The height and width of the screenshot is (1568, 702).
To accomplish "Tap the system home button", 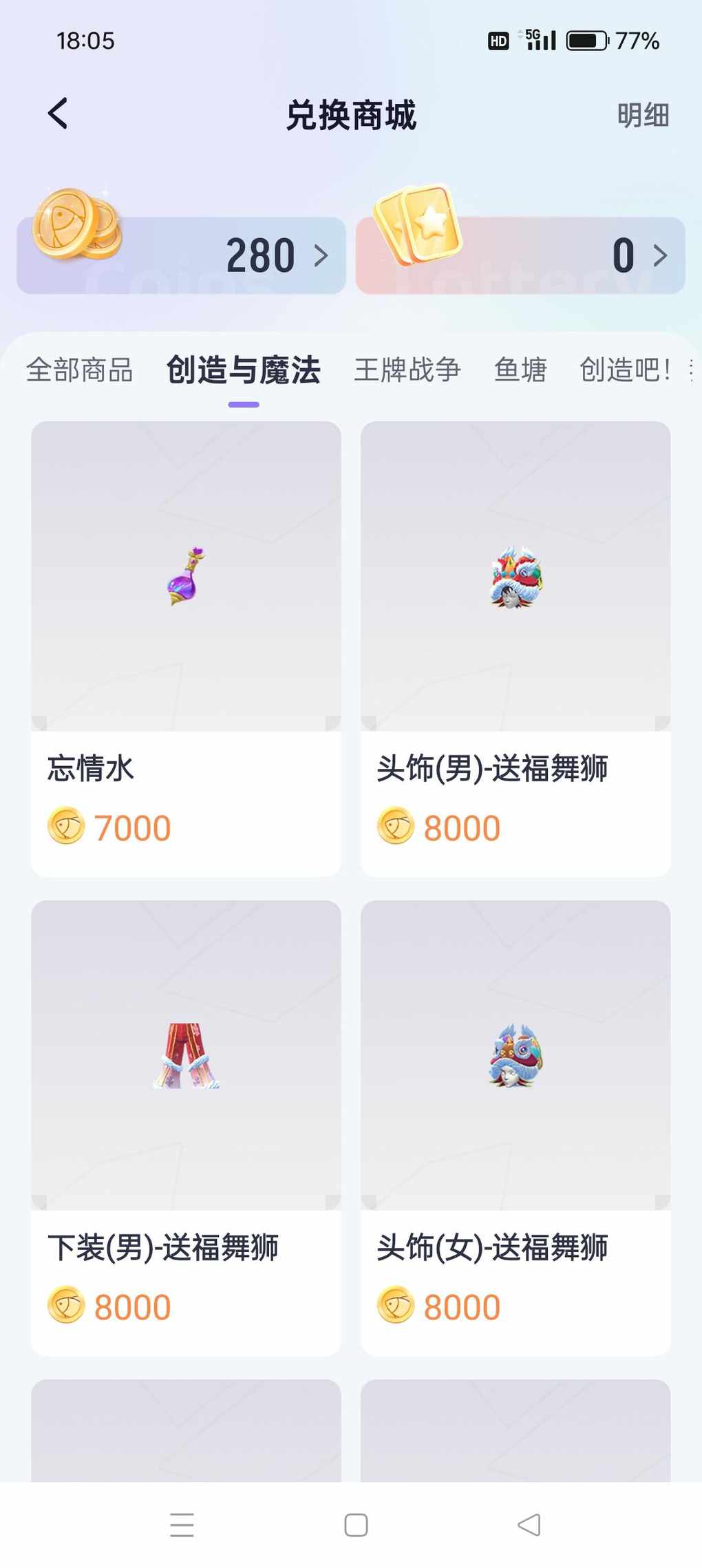I will coord(356,1525).
